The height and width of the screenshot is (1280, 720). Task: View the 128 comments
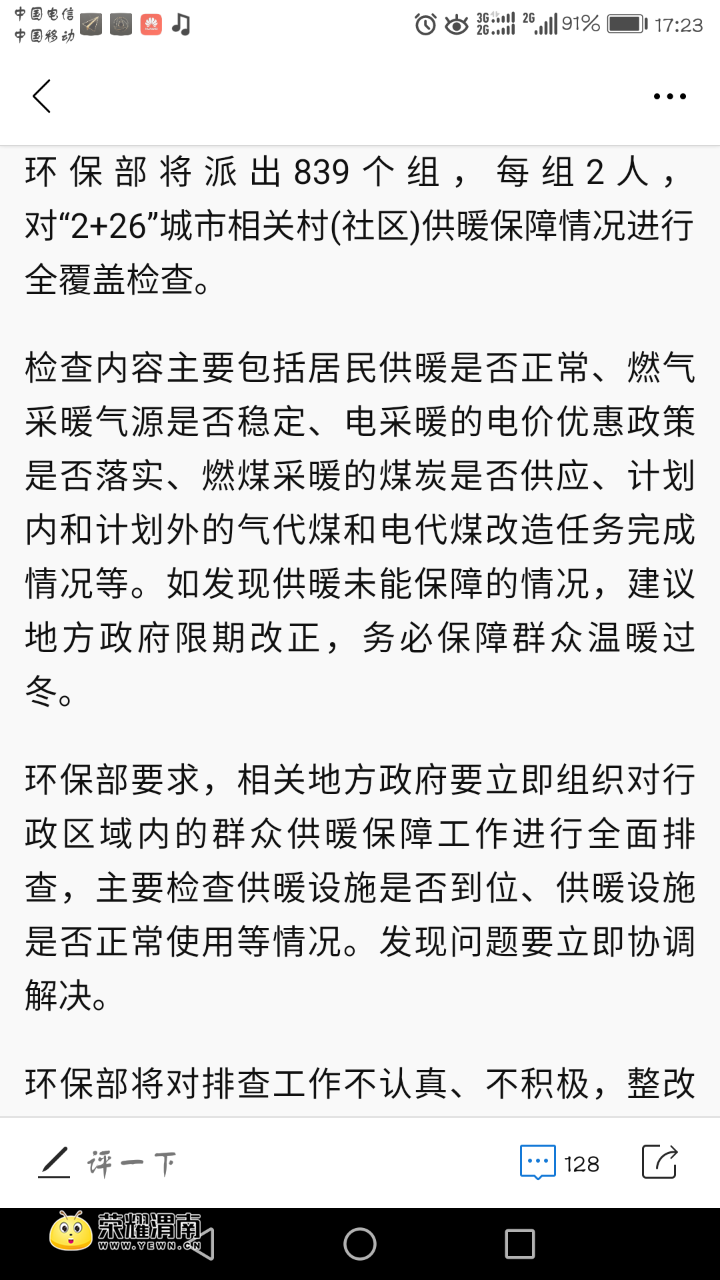[x=559, y=1163]
